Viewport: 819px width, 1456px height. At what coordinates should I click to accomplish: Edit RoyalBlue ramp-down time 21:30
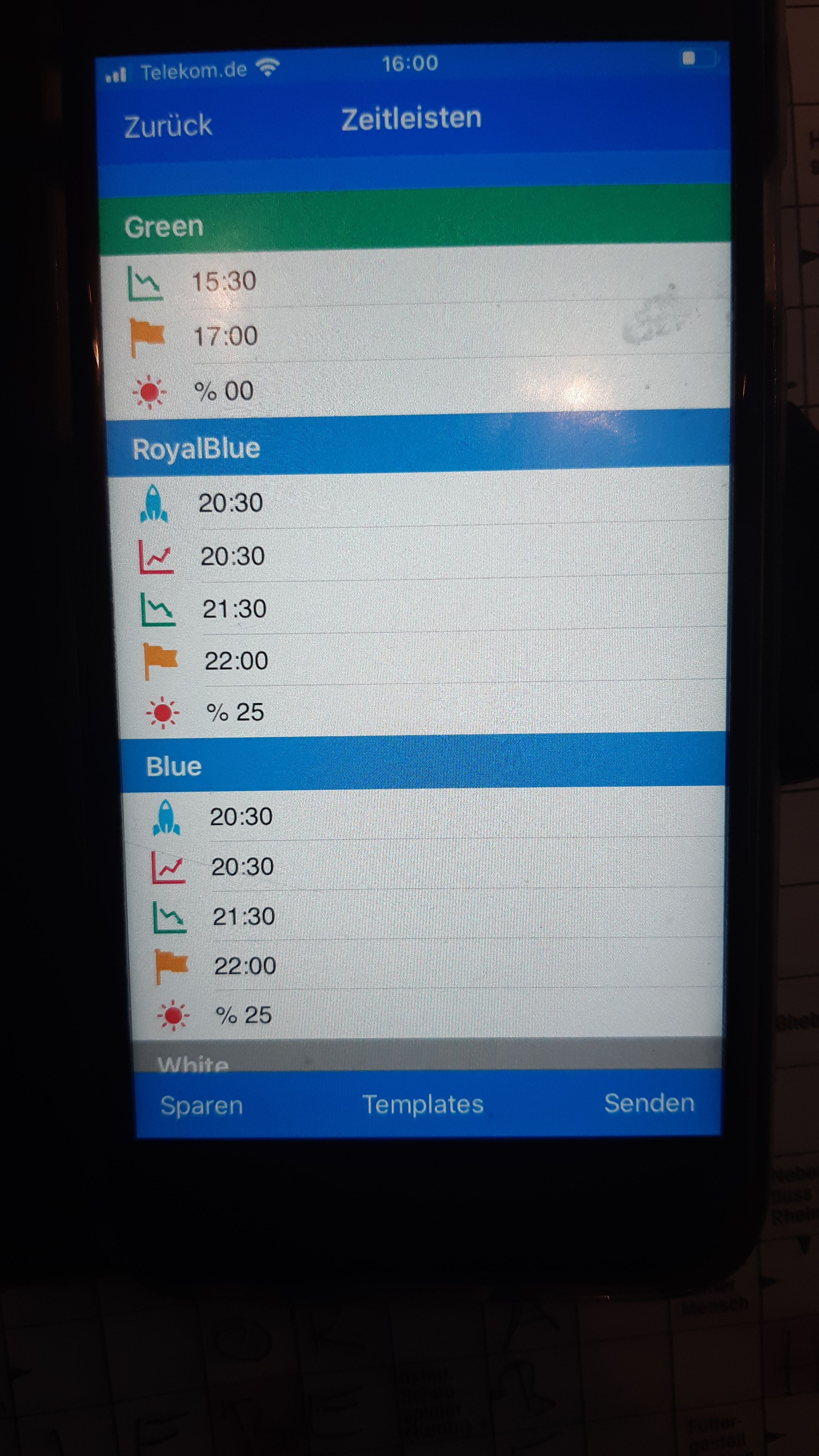[234, 609]
